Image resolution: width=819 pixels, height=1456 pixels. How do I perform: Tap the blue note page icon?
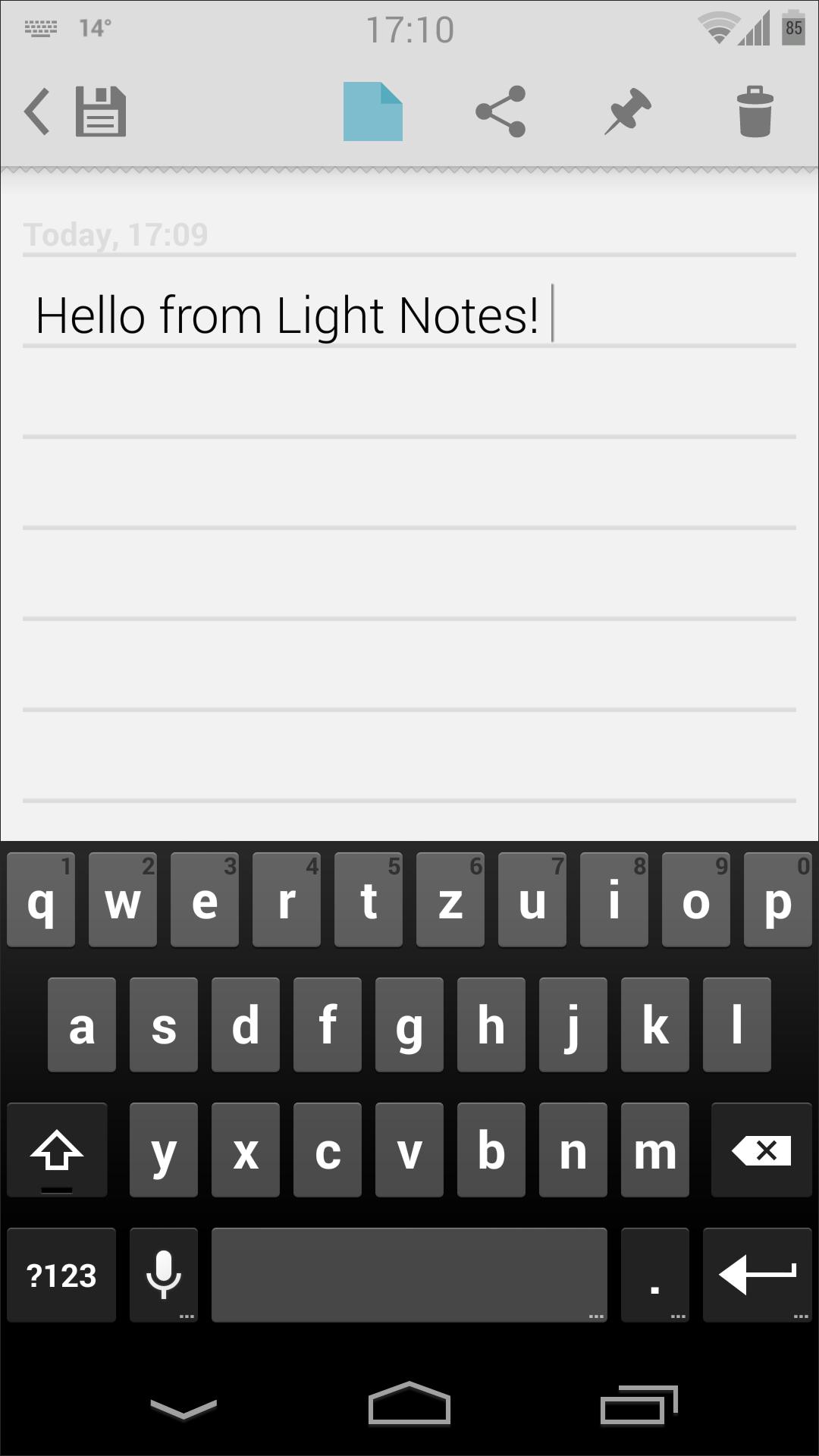point(373,111)
